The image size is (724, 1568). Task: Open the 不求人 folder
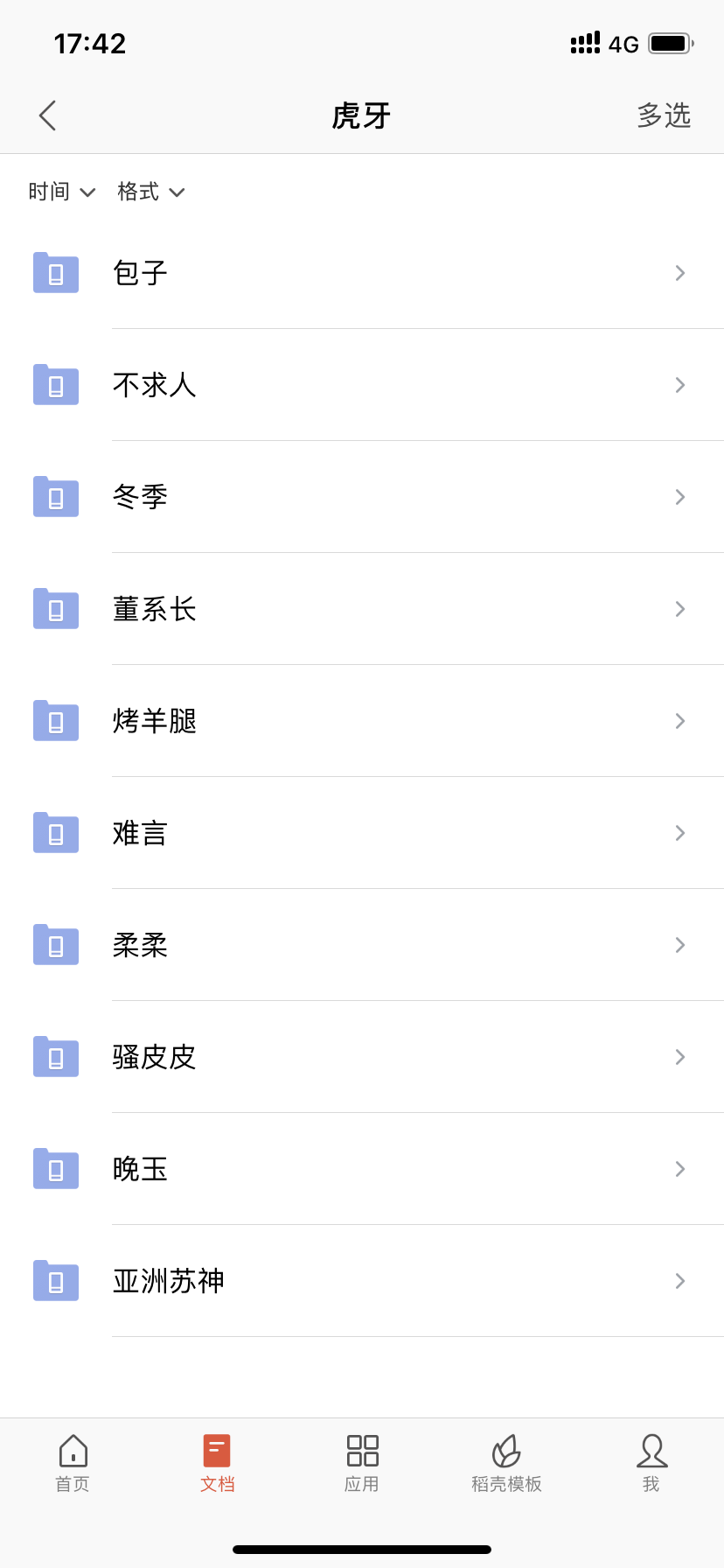pyautogui.click(x=362, y=385)
